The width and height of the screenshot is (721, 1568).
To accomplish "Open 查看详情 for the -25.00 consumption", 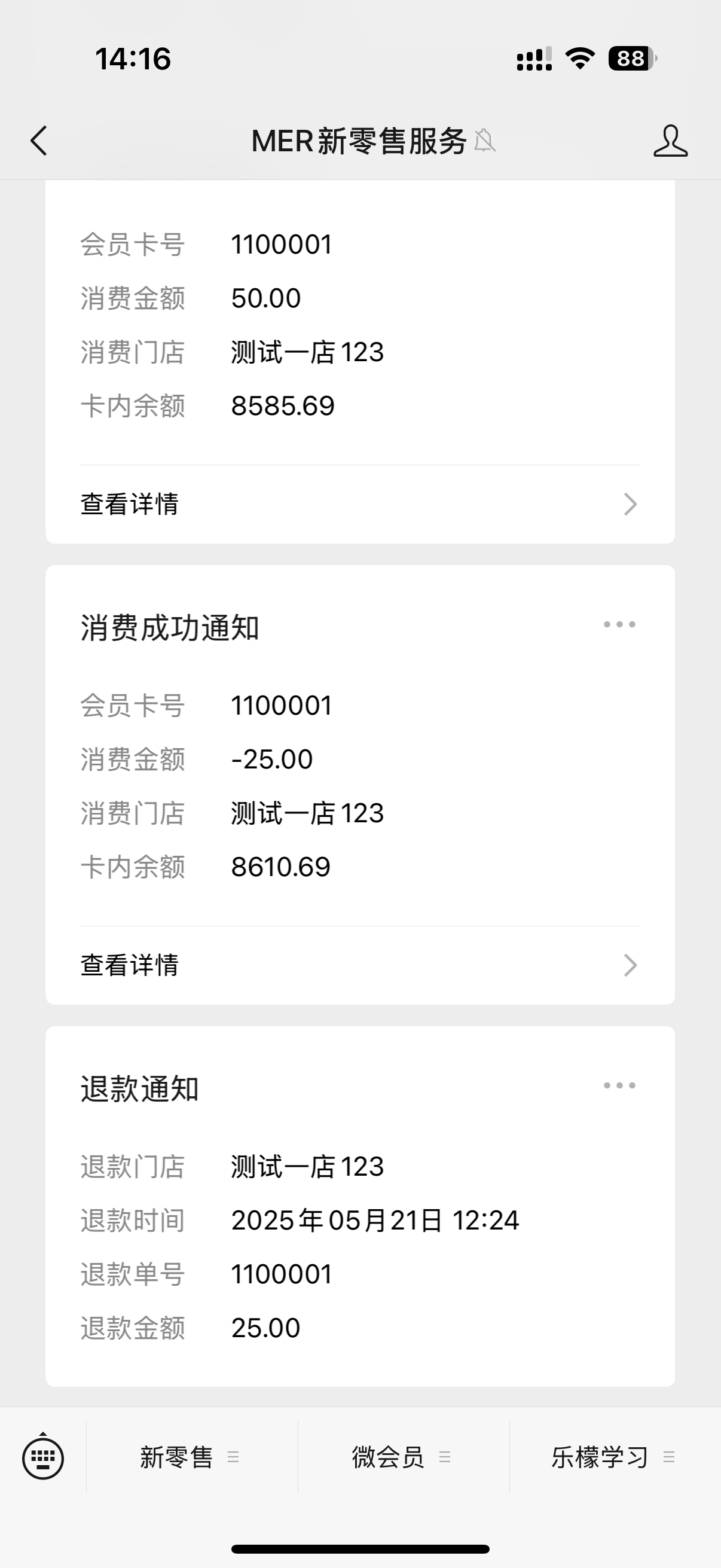I will click(x=359, y=965).
